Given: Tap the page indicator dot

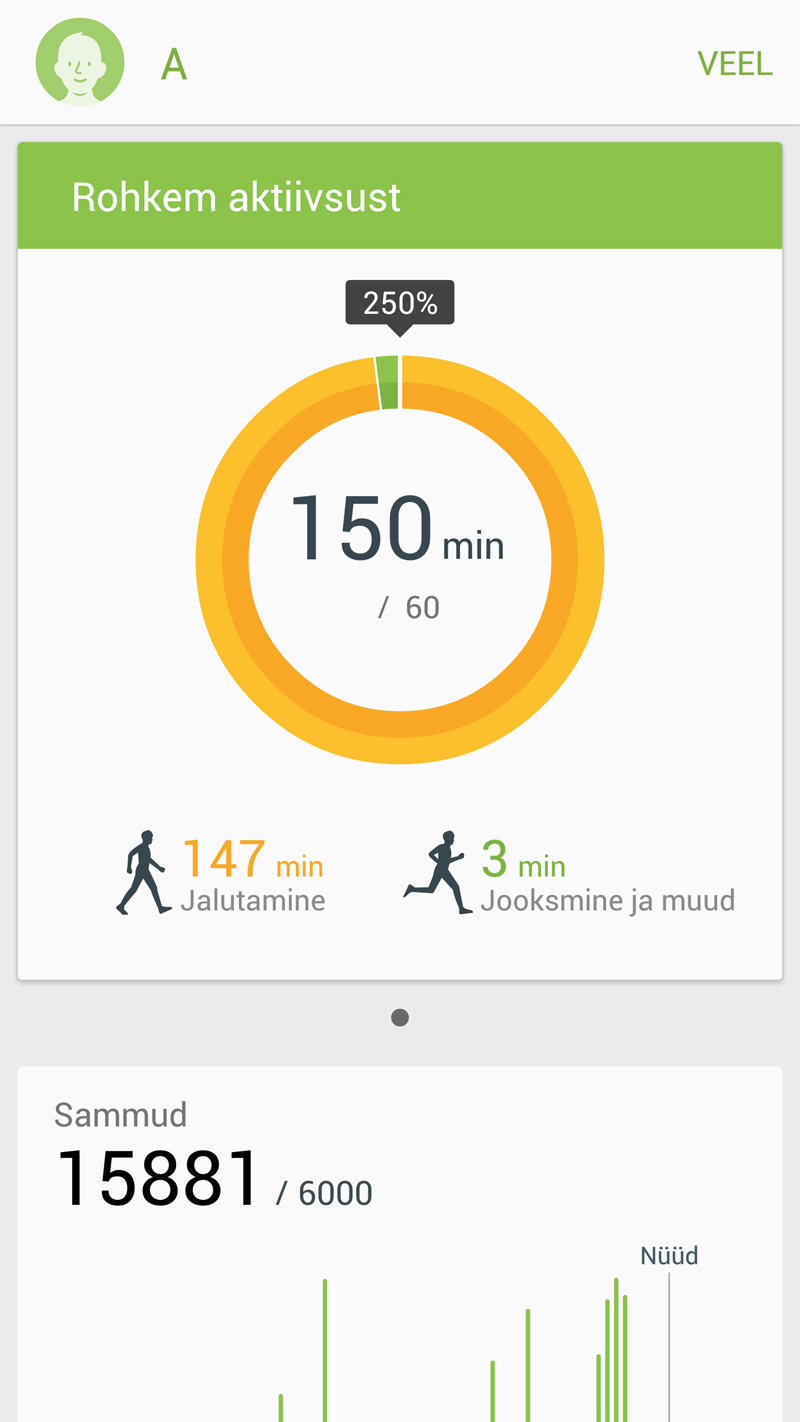Looking at the screenshot, I should tap(400, 1018).
